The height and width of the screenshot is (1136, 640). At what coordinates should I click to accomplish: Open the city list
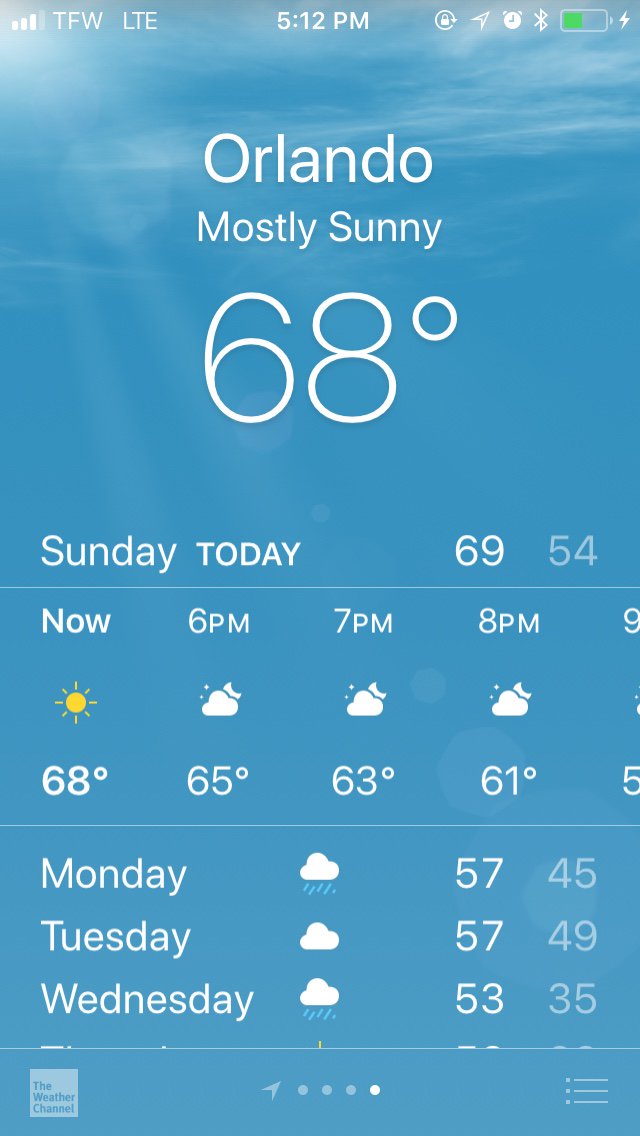click(586, 1090)
